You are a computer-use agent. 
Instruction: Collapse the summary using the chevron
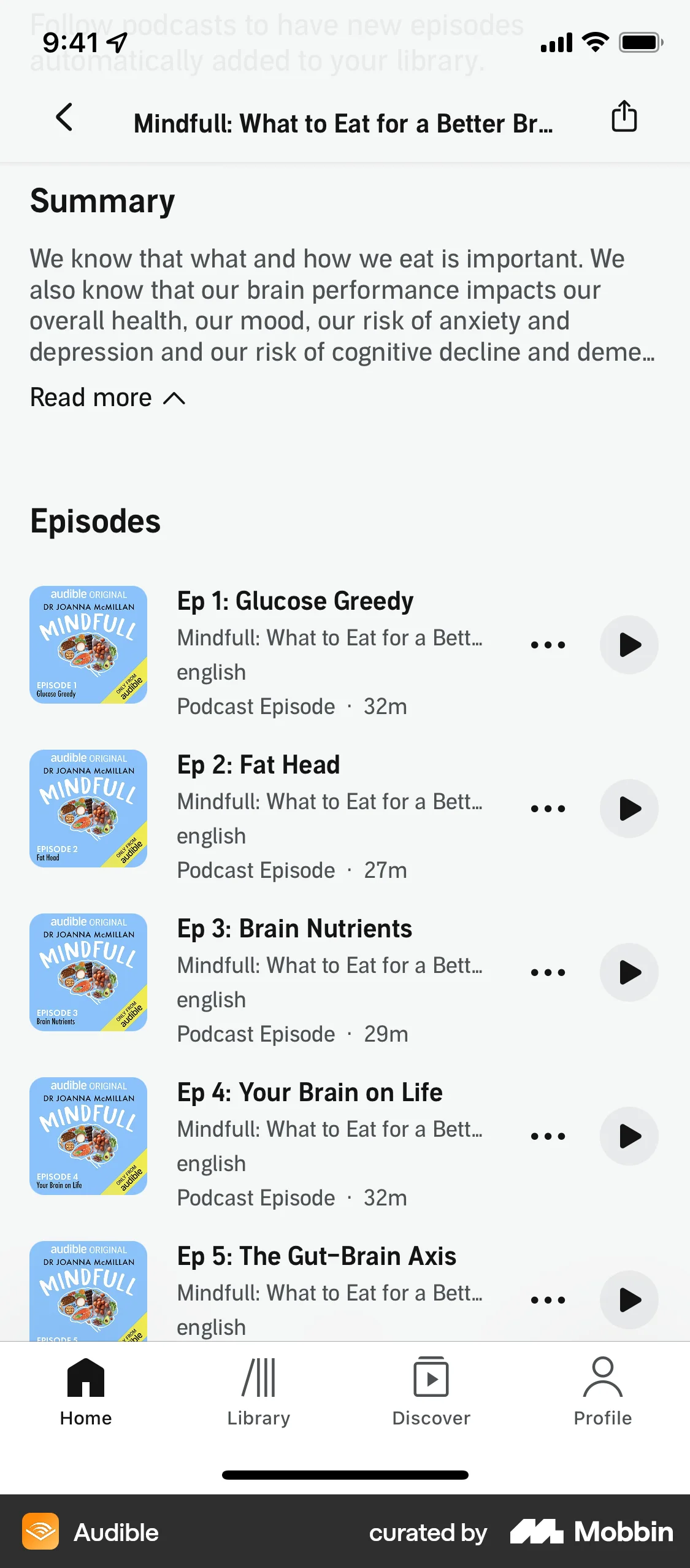pyautogui.click(x=173, y=398)
